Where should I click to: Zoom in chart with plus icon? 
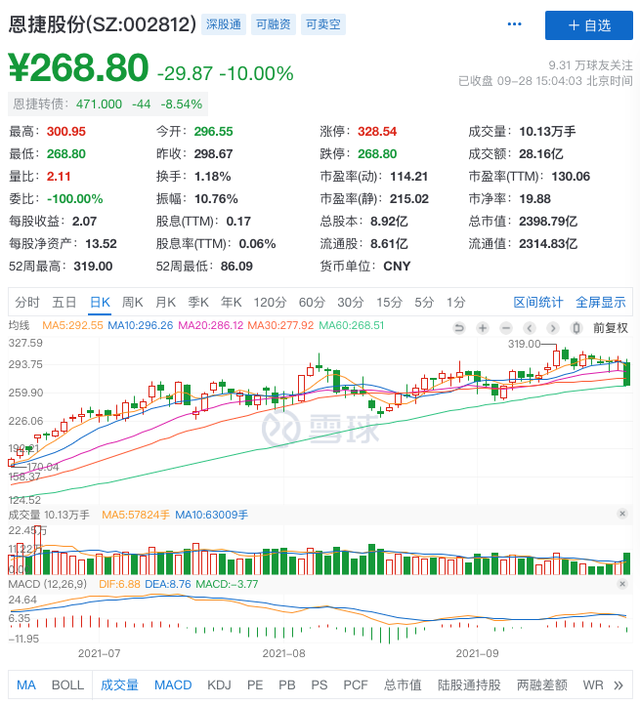tap(482, 327)
